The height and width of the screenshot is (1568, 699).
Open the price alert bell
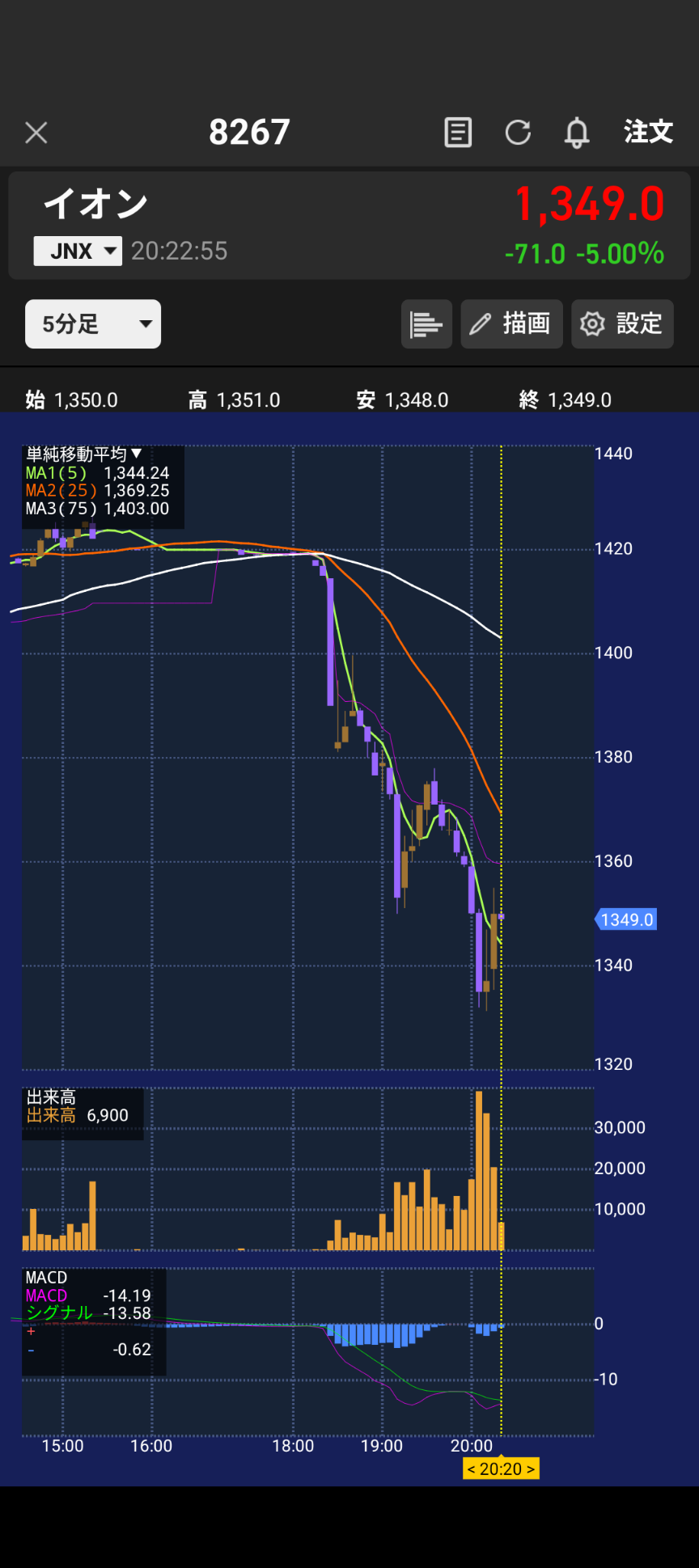pyautogui.click(x=577, y=133)
